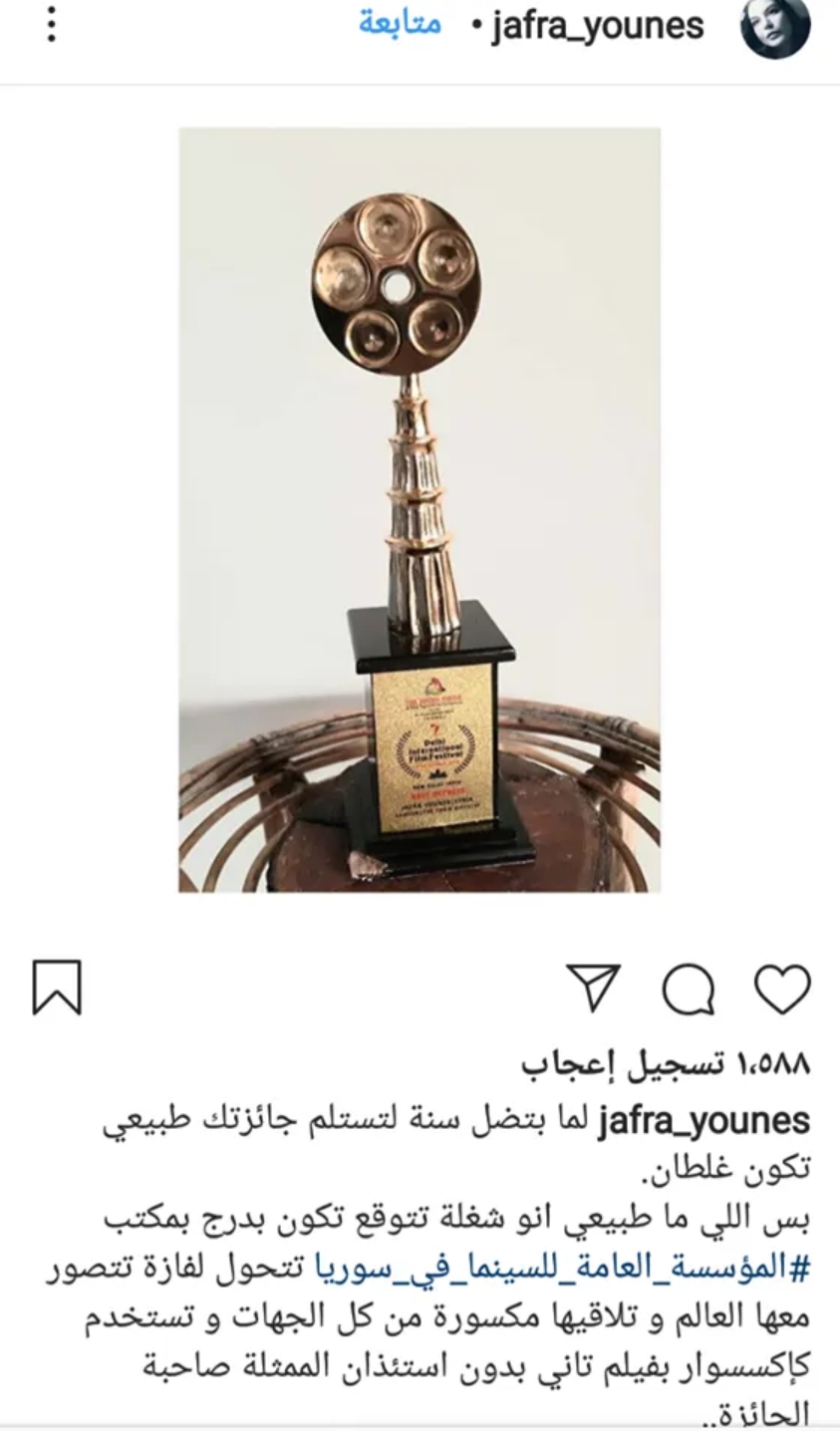Screen dimensions: 840x1431
Task: Open jafra_younes profile picture
Action: 775,29
